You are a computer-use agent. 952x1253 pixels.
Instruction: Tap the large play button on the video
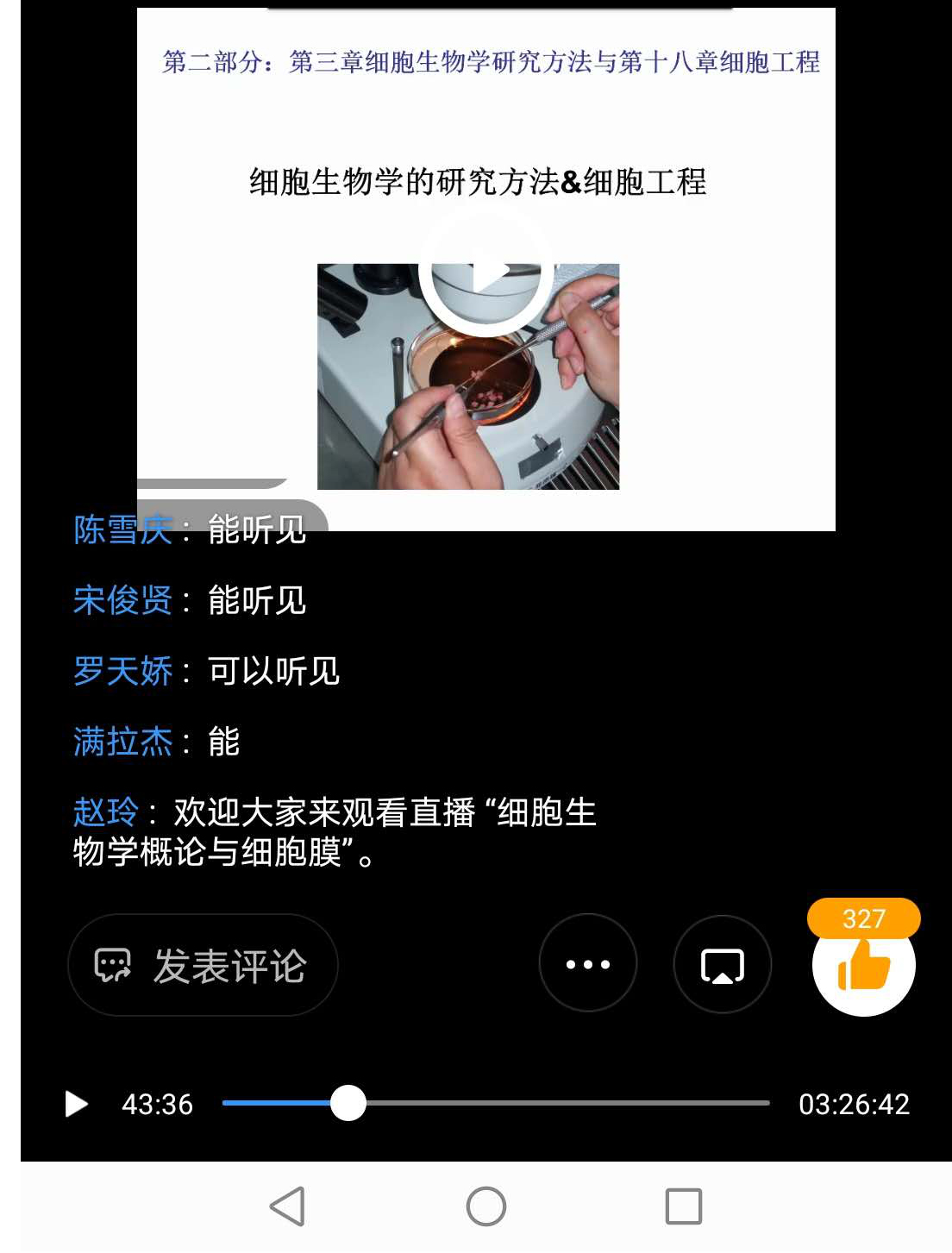point(485,274)
